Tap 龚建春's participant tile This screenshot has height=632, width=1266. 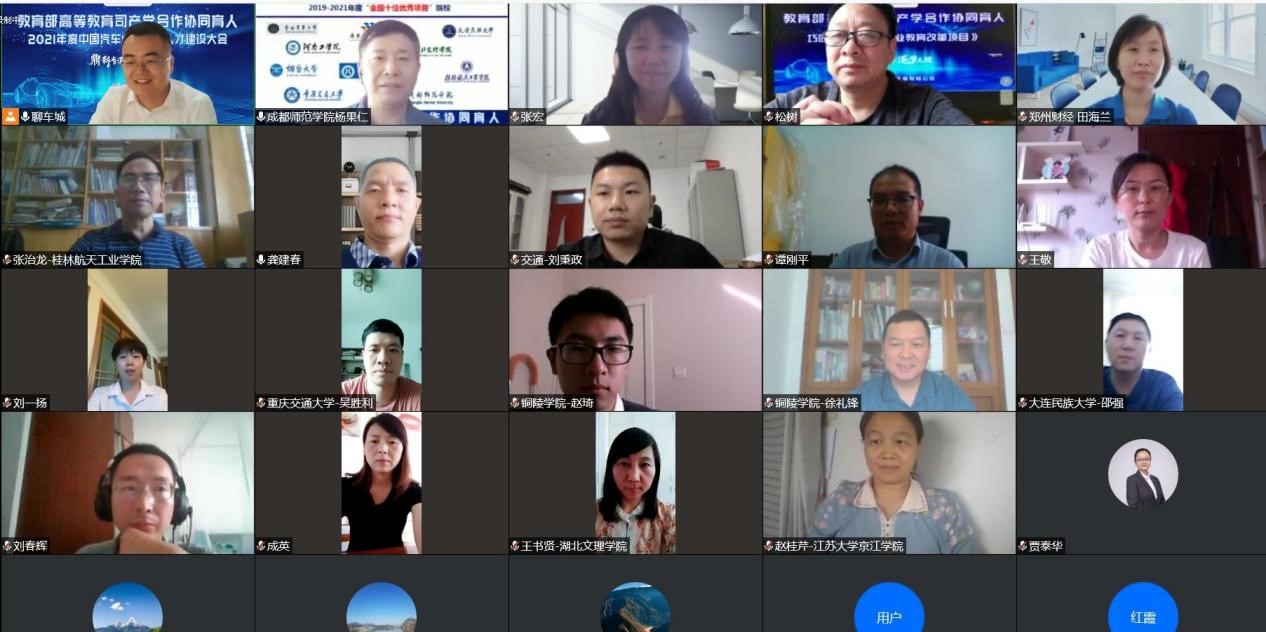381,196
